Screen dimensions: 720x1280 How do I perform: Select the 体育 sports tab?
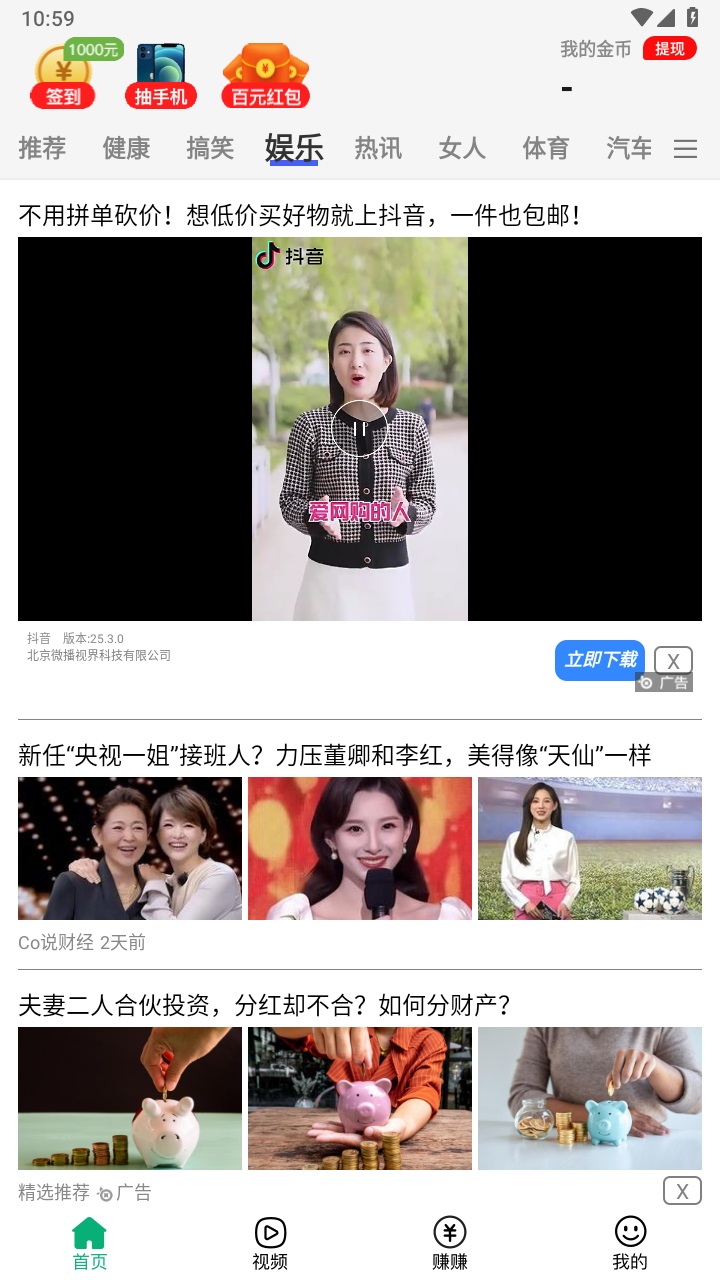[x=548, y=148]
